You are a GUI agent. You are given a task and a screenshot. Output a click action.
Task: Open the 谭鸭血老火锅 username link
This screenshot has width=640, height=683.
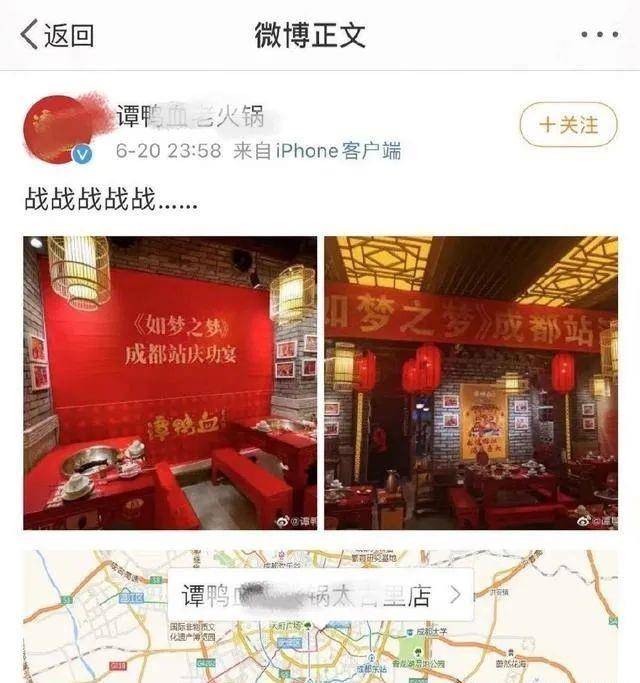190,118
